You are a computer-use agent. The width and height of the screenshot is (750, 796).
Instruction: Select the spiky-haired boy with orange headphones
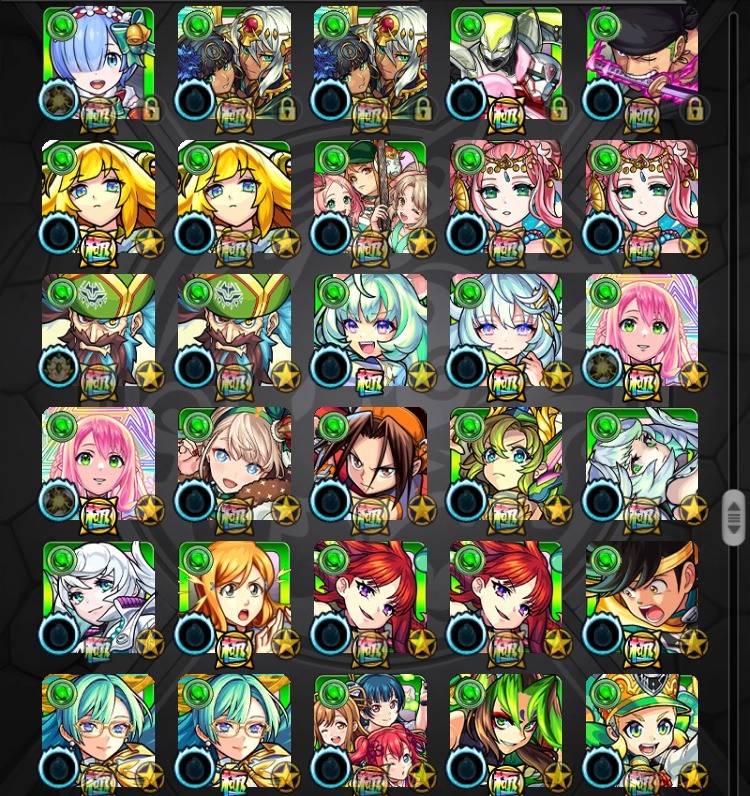(x=370, y=463)
